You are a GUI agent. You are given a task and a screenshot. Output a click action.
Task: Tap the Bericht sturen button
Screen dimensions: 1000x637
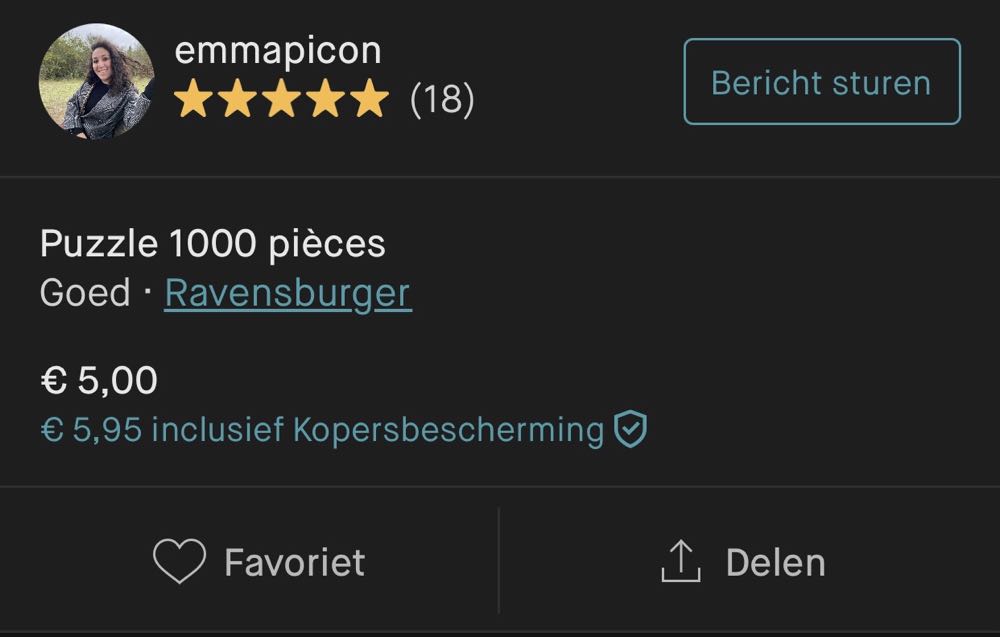[821, 82]
